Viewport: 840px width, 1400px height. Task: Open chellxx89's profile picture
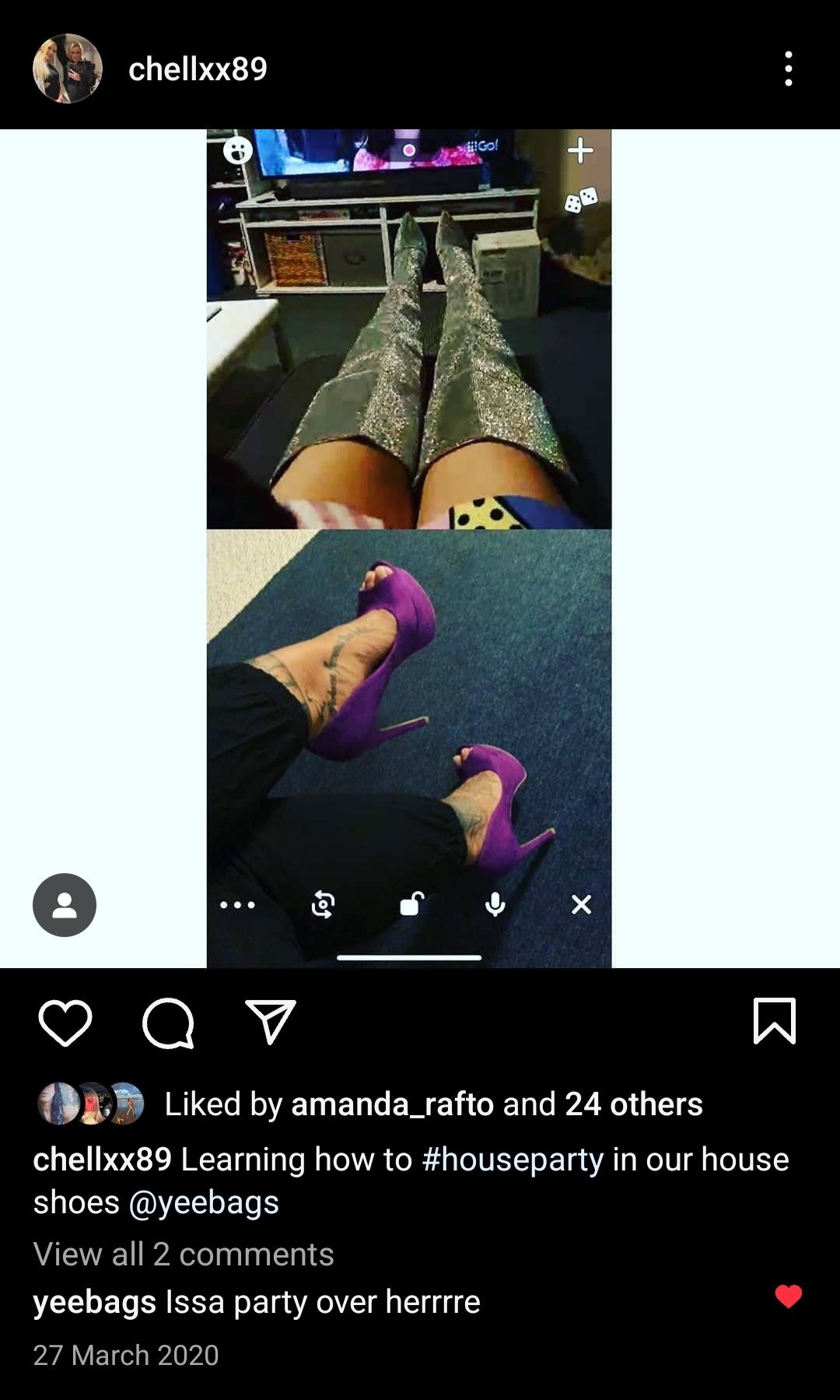(68, 68)
